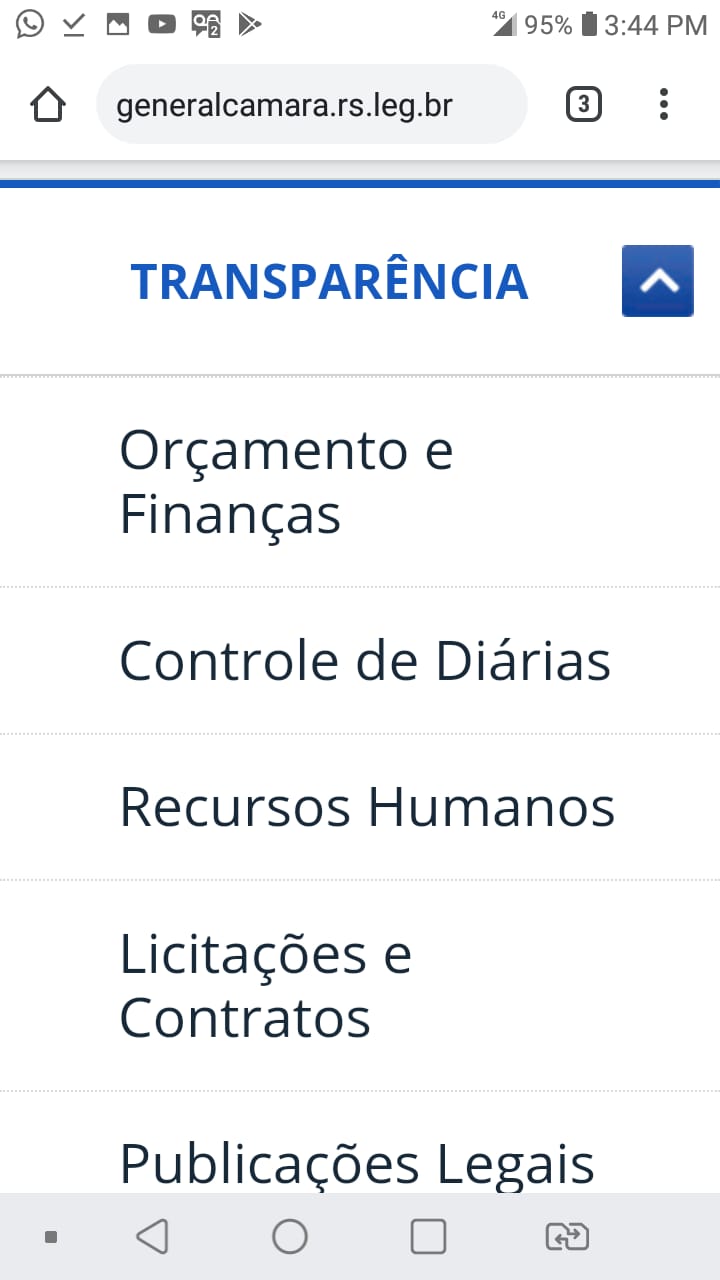Viewport: 720px width, 1280px height.
Task: Open the tab switcher showing 3 tabs
Action: (584, 104)
